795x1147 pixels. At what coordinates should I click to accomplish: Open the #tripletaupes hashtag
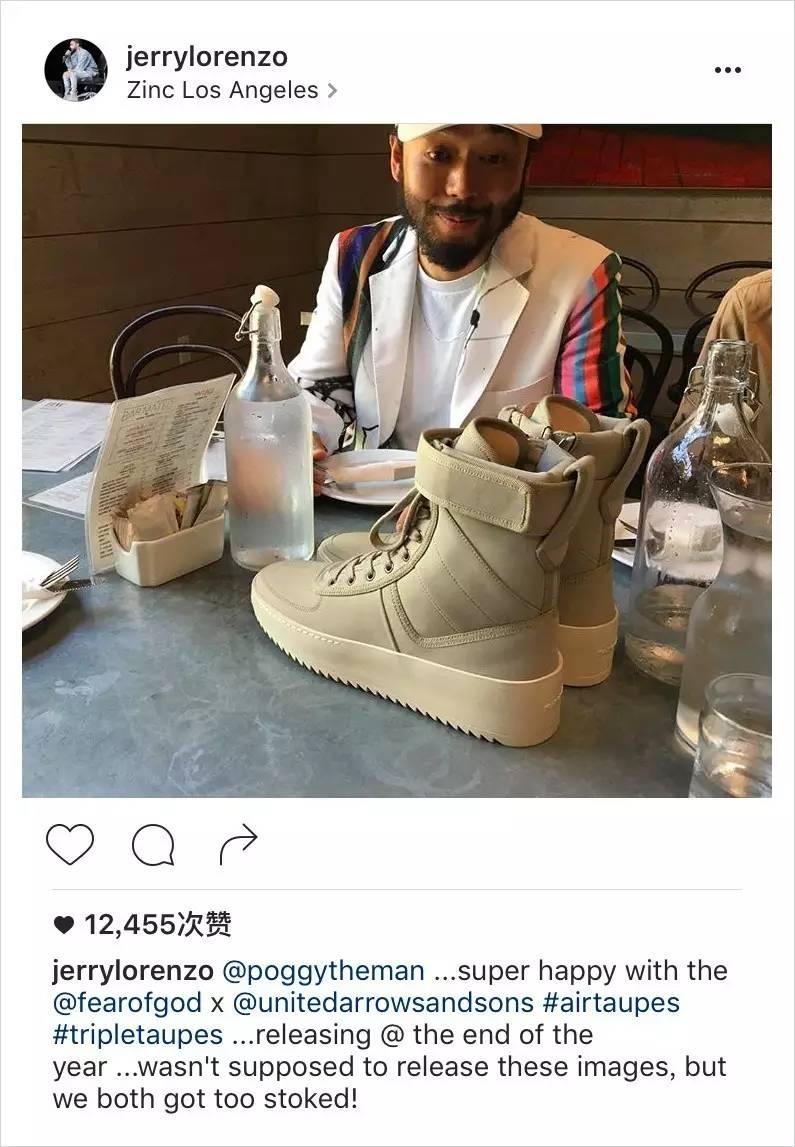point(137,1034)
